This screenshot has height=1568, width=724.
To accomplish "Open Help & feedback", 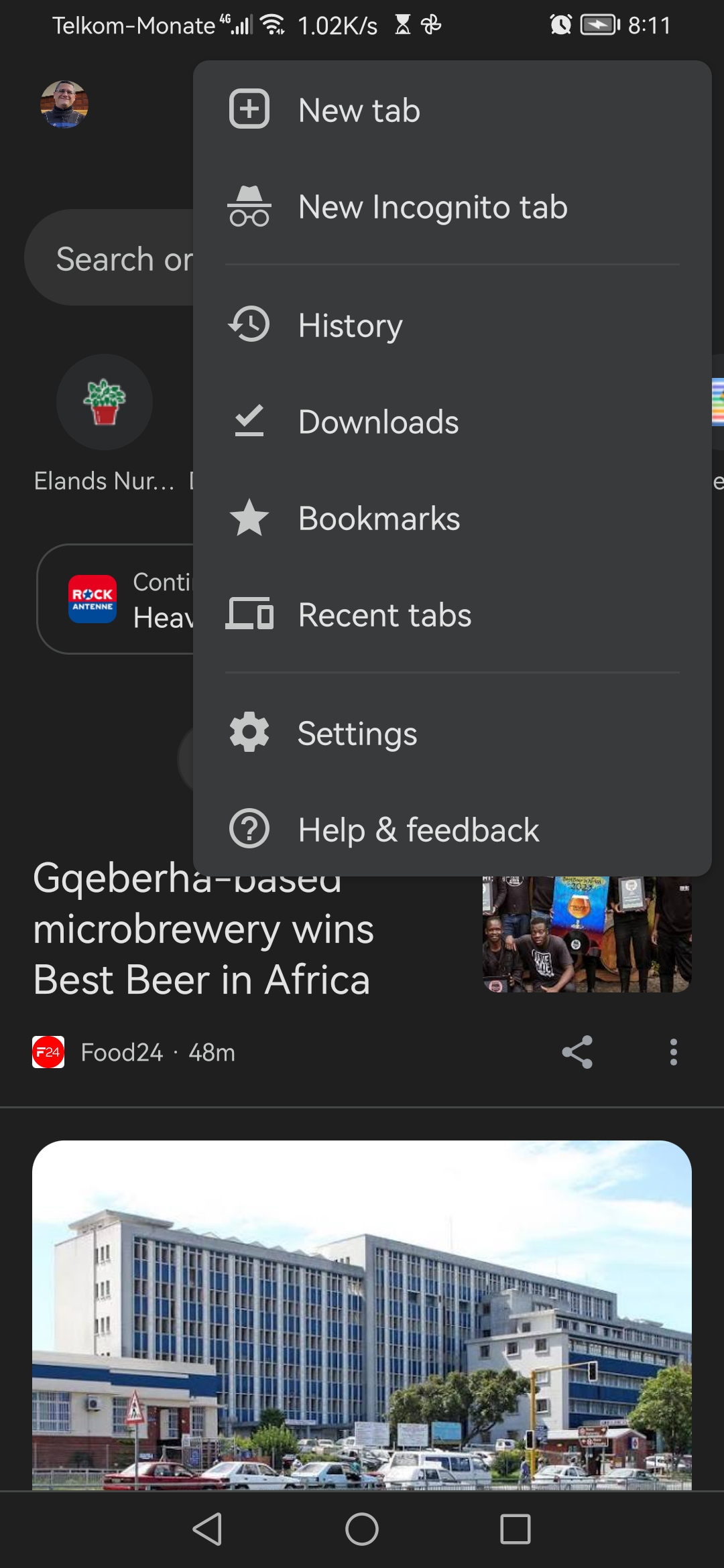I will pos(418,830).
